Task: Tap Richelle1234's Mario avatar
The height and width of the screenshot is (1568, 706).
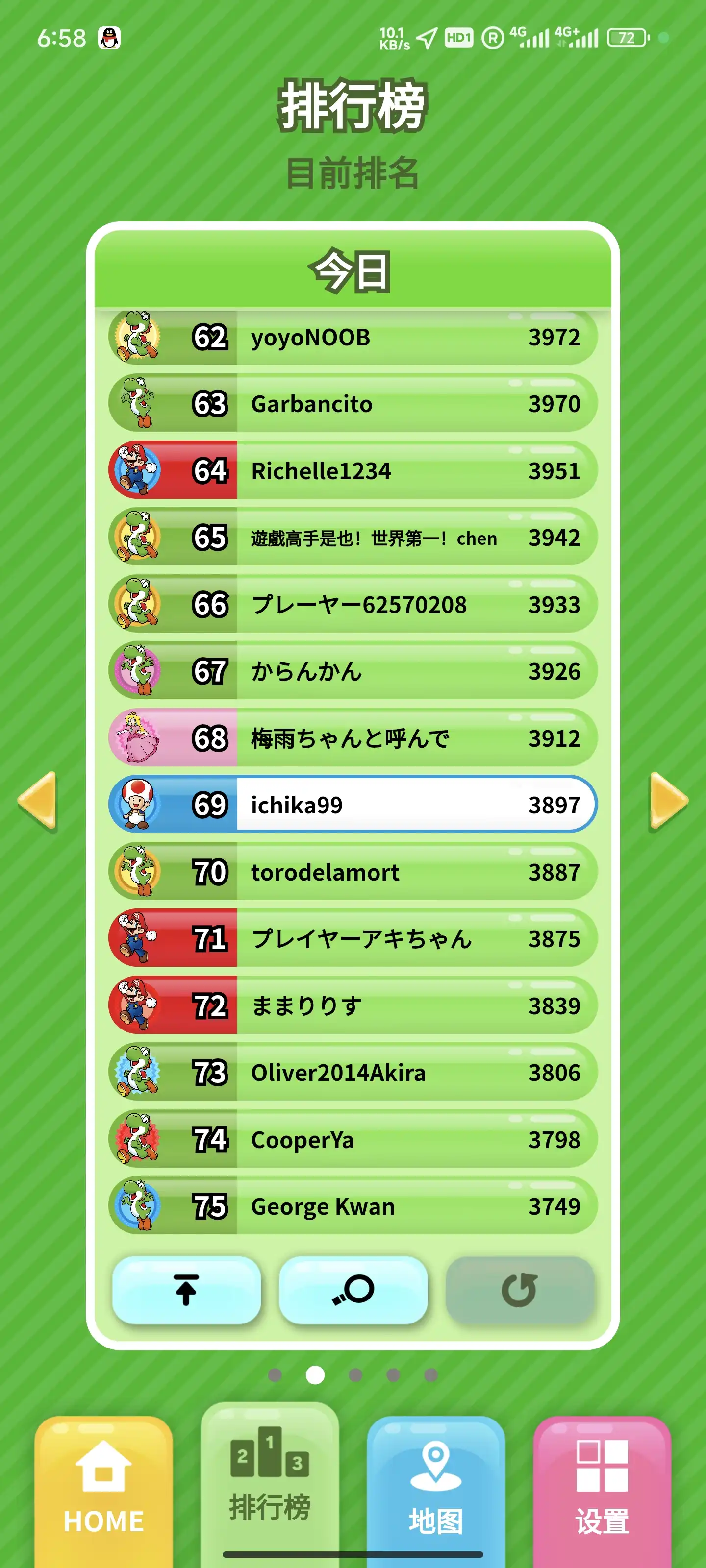Action: 139,470
